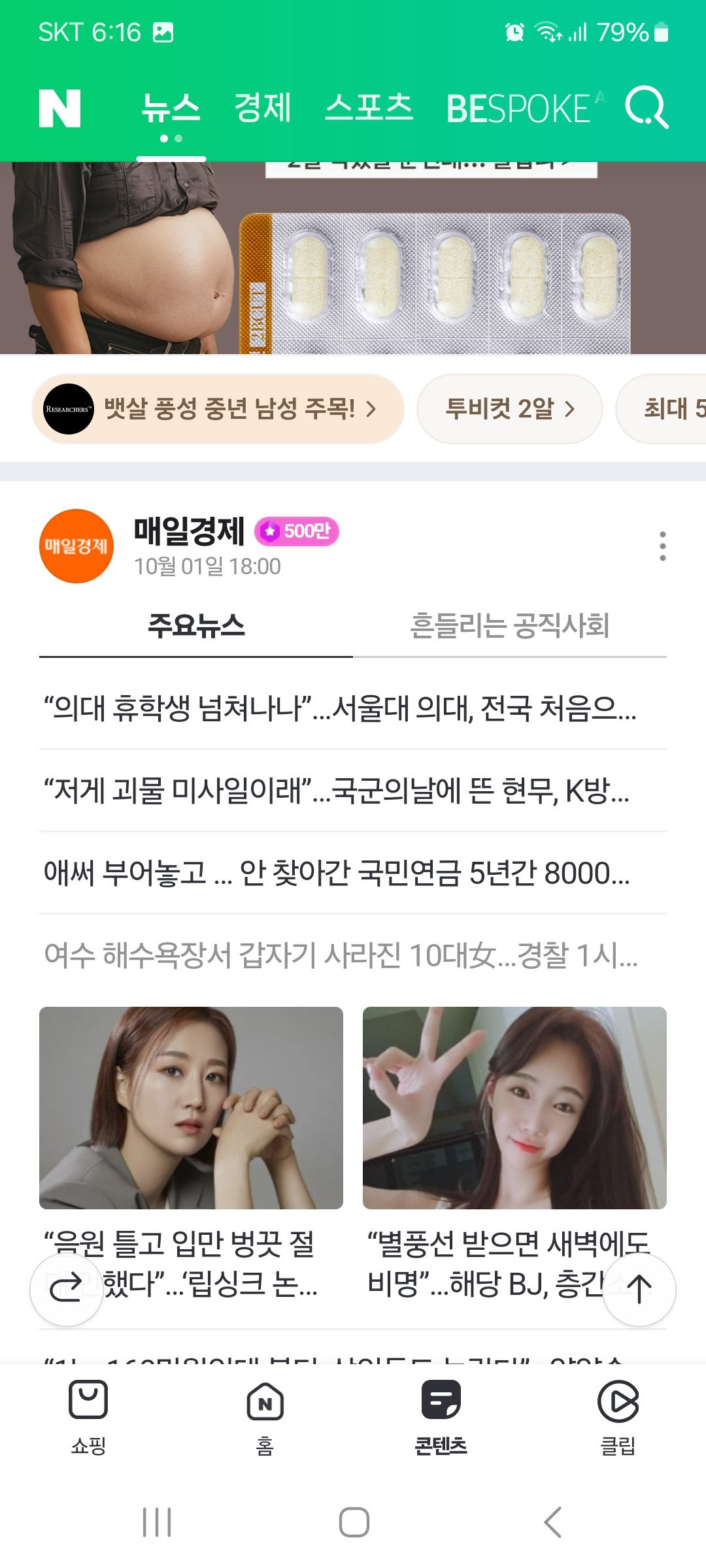Open the 매일경제 publisher page
Image resolution: width=706 pixels, height=1568 pixels.
[188, 531]
